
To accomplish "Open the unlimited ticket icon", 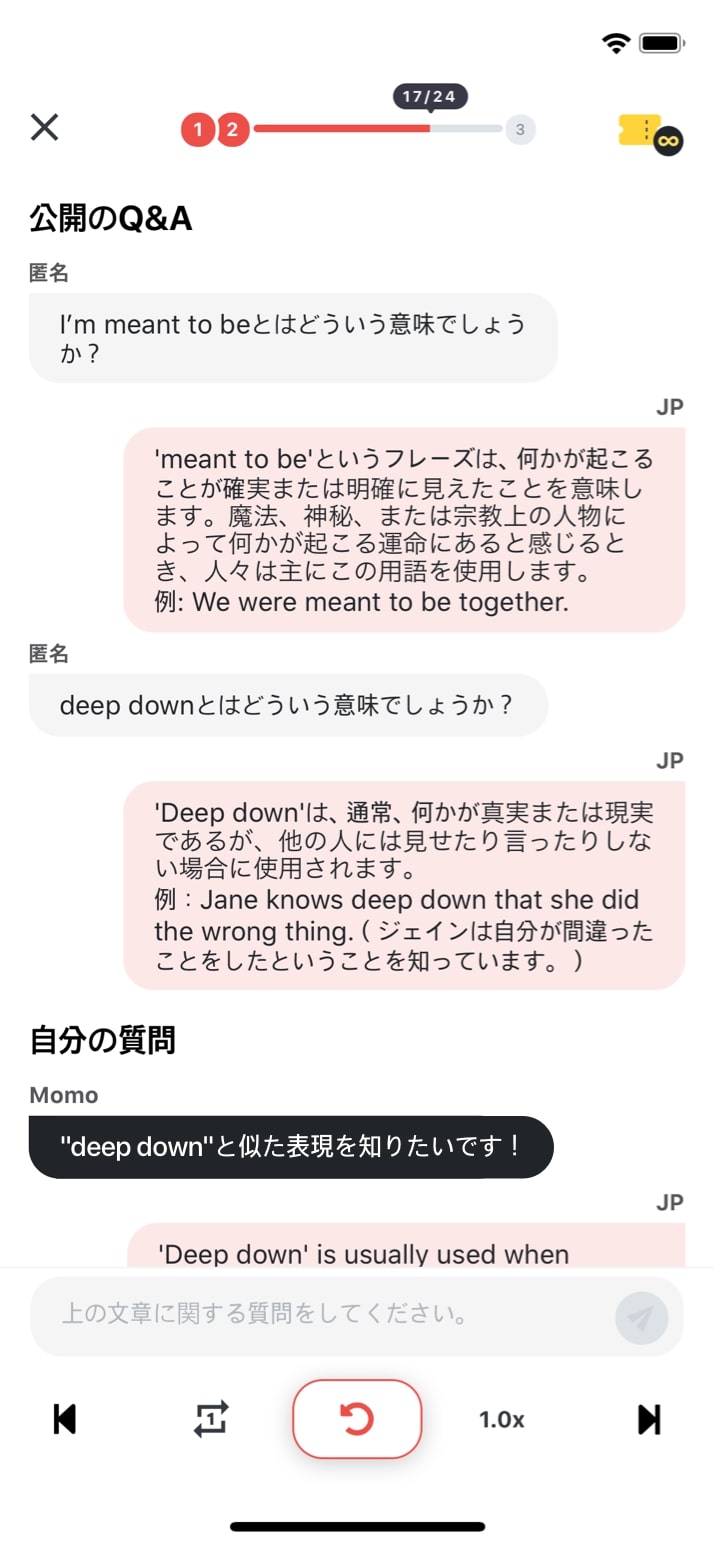I will pos(650,133).
